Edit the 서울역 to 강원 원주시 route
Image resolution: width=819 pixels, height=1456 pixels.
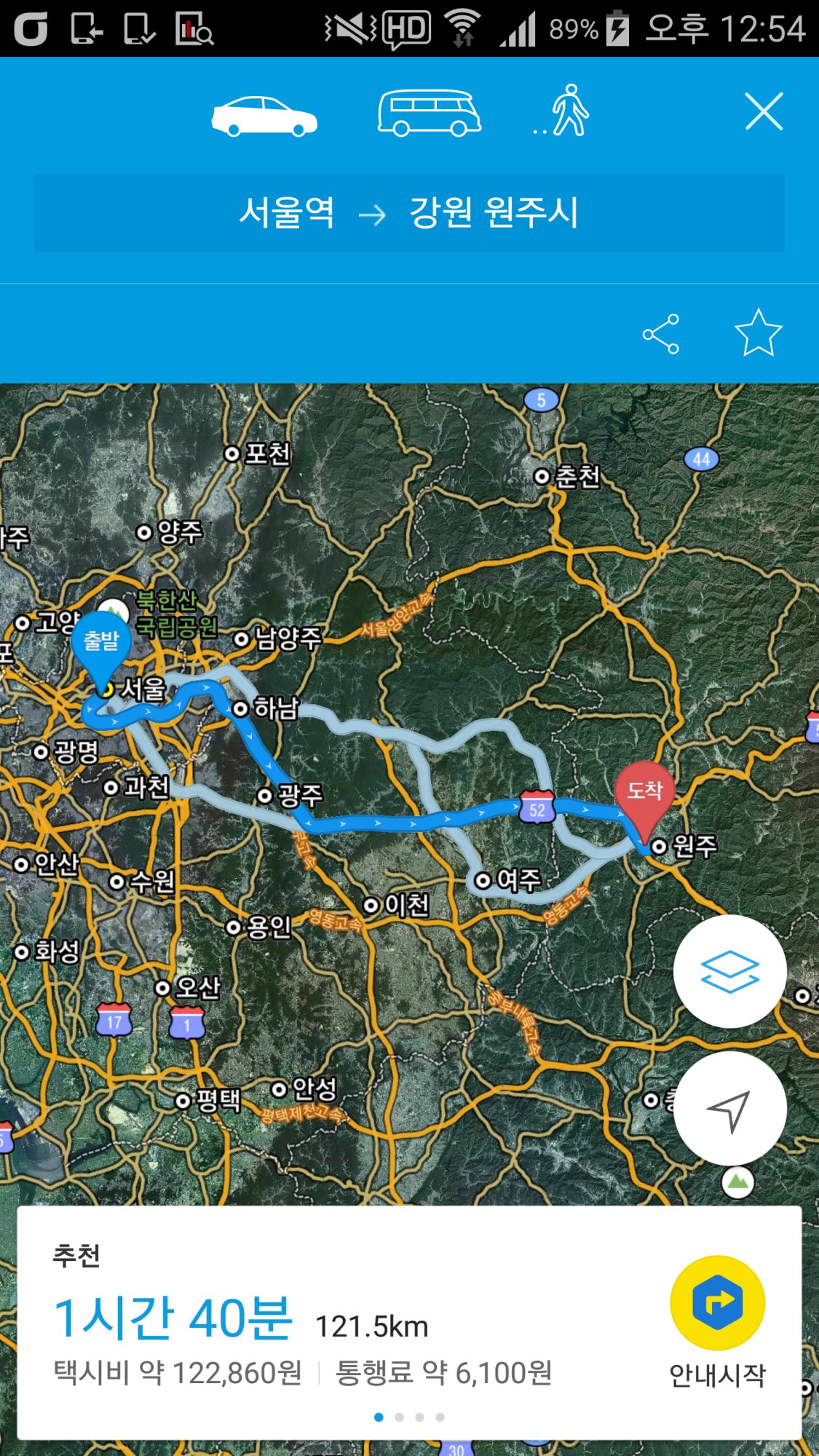[409, 213]
